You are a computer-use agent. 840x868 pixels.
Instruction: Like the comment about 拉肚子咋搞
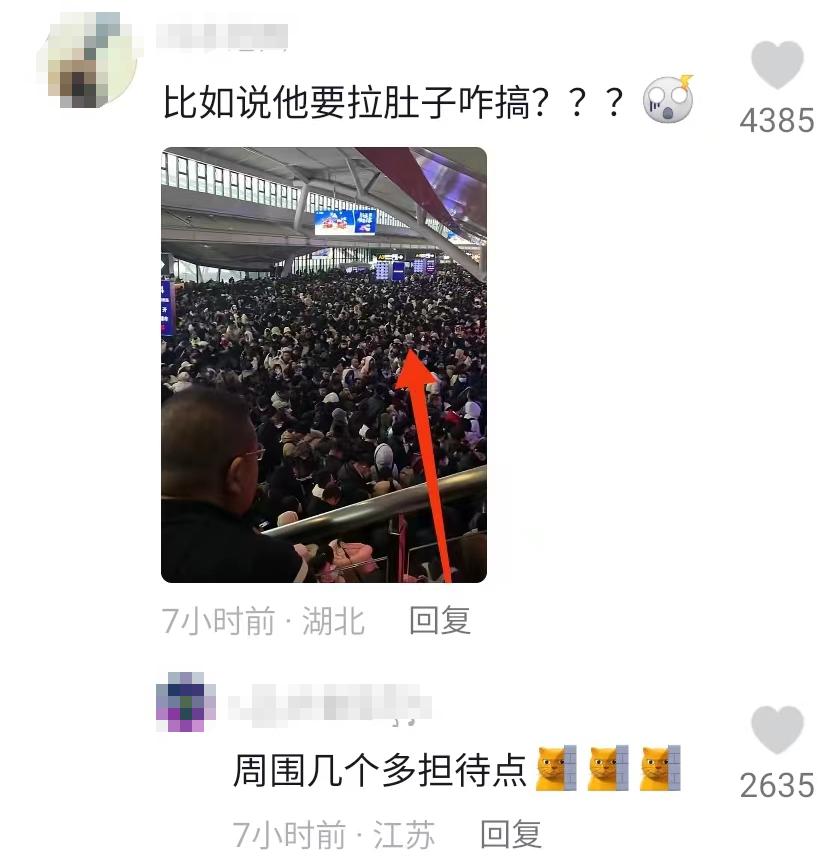coord(777,67)
